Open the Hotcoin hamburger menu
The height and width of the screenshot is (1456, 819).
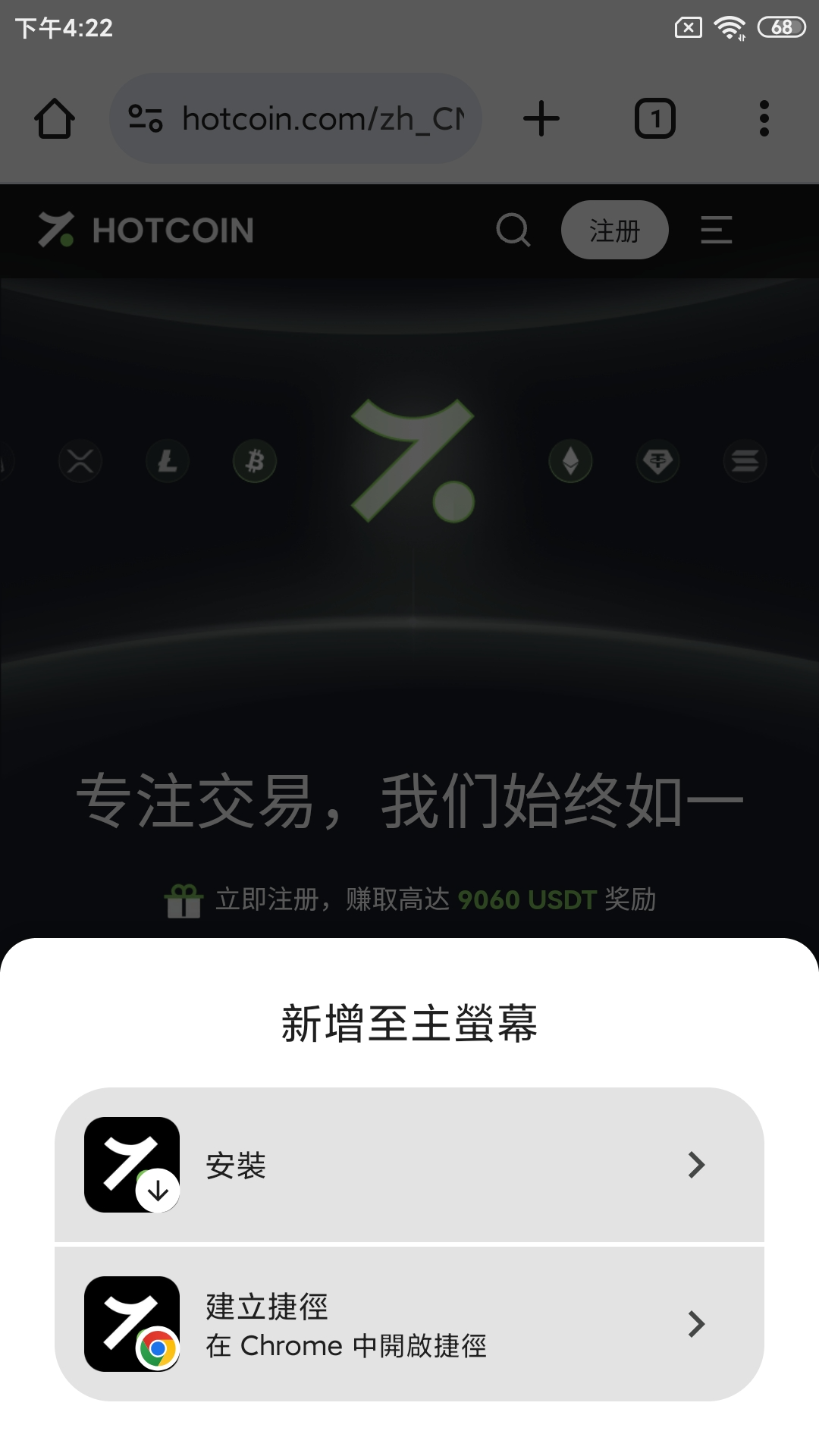tap(716, 230)
